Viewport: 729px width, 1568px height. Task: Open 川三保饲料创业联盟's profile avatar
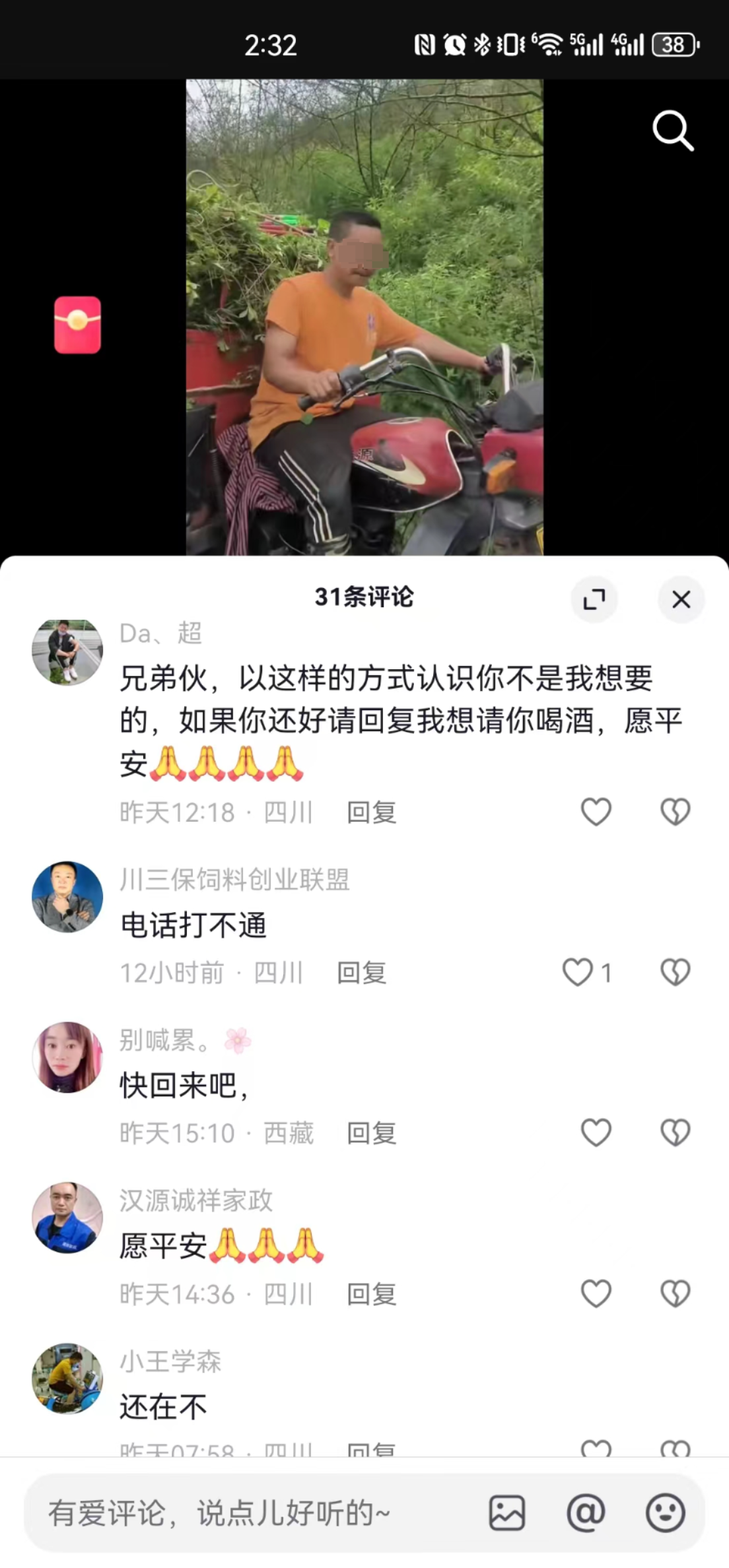67,896
